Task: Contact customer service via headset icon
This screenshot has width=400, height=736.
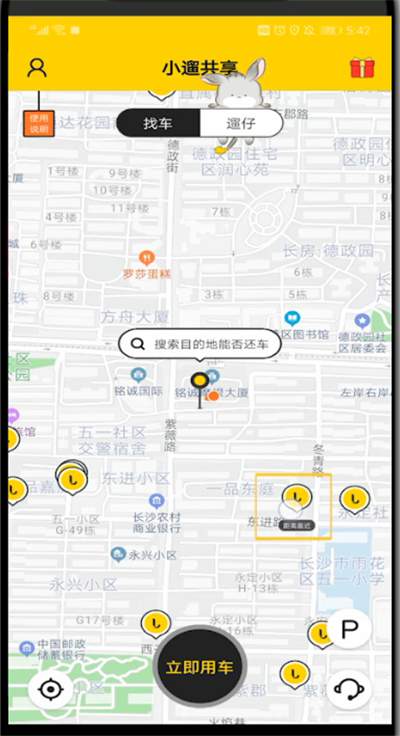Action: tap(349, 690)
